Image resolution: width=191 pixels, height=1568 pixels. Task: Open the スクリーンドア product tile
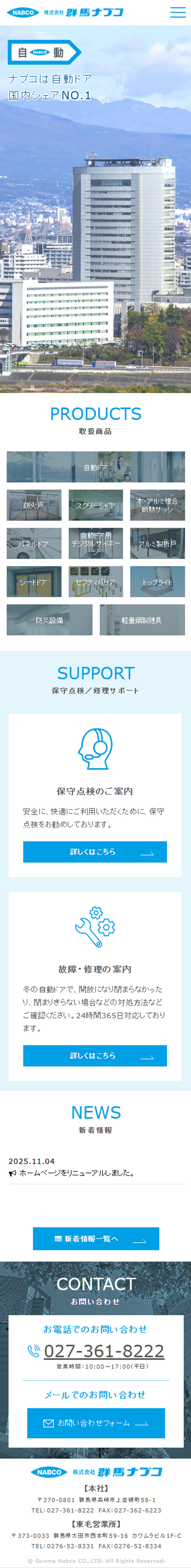pyautogui.click(x=95, y=505)
